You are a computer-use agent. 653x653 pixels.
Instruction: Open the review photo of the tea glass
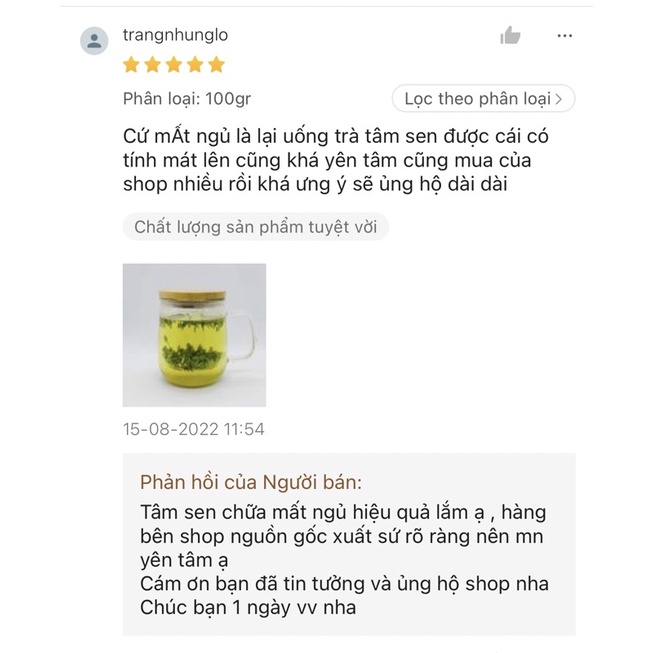click(x=194, y=335)
